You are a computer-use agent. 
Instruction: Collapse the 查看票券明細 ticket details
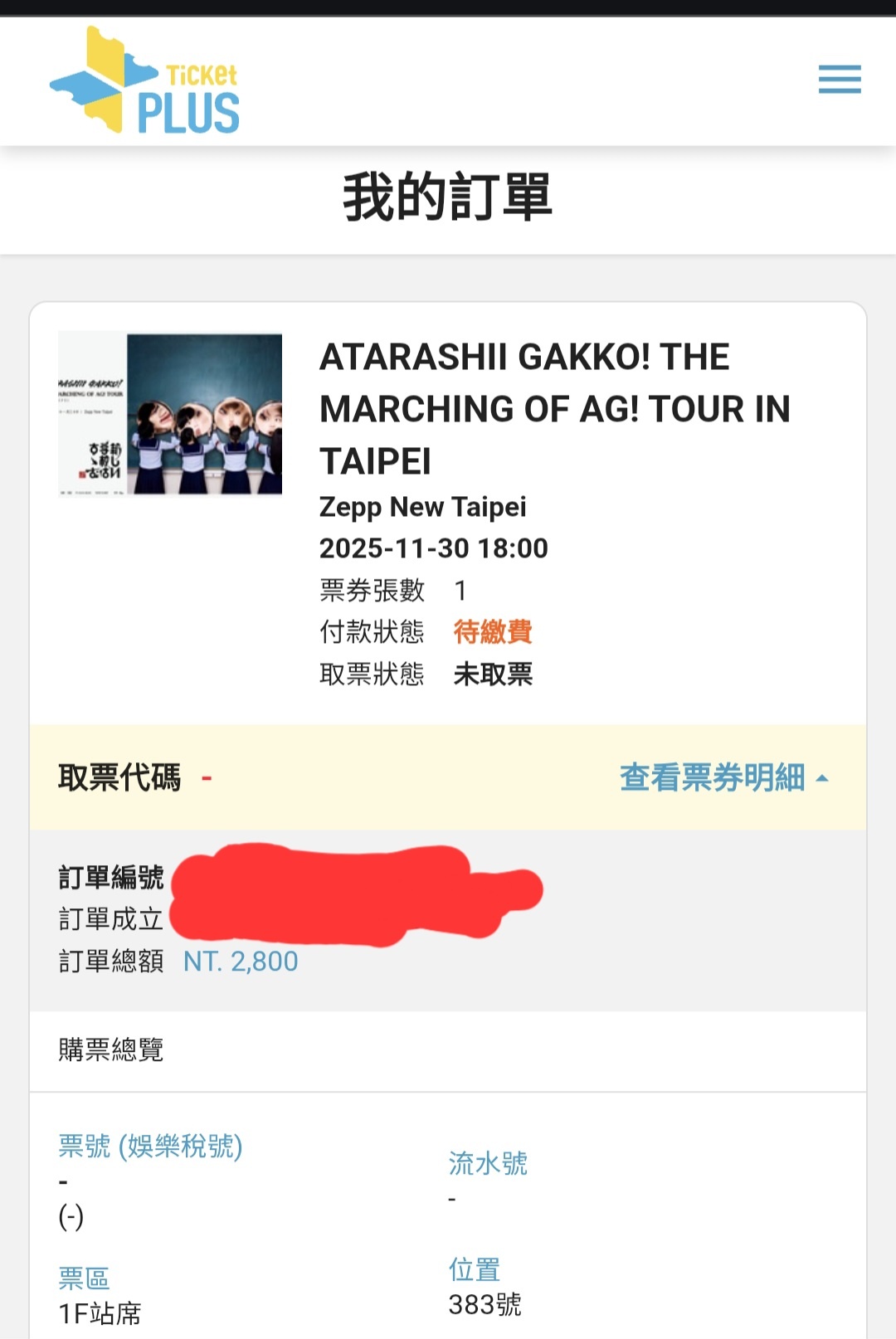[x=723, y=778]
